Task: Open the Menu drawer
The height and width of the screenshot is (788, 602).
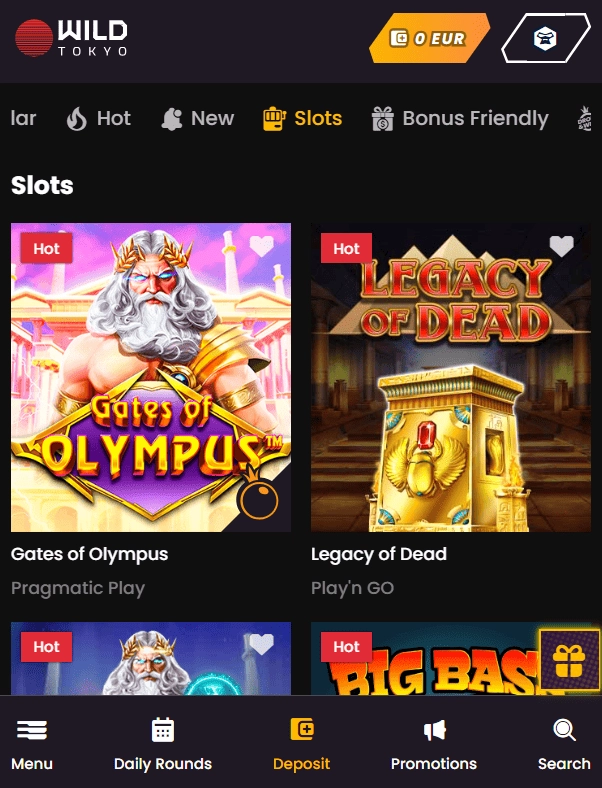Action: (32, 744)
